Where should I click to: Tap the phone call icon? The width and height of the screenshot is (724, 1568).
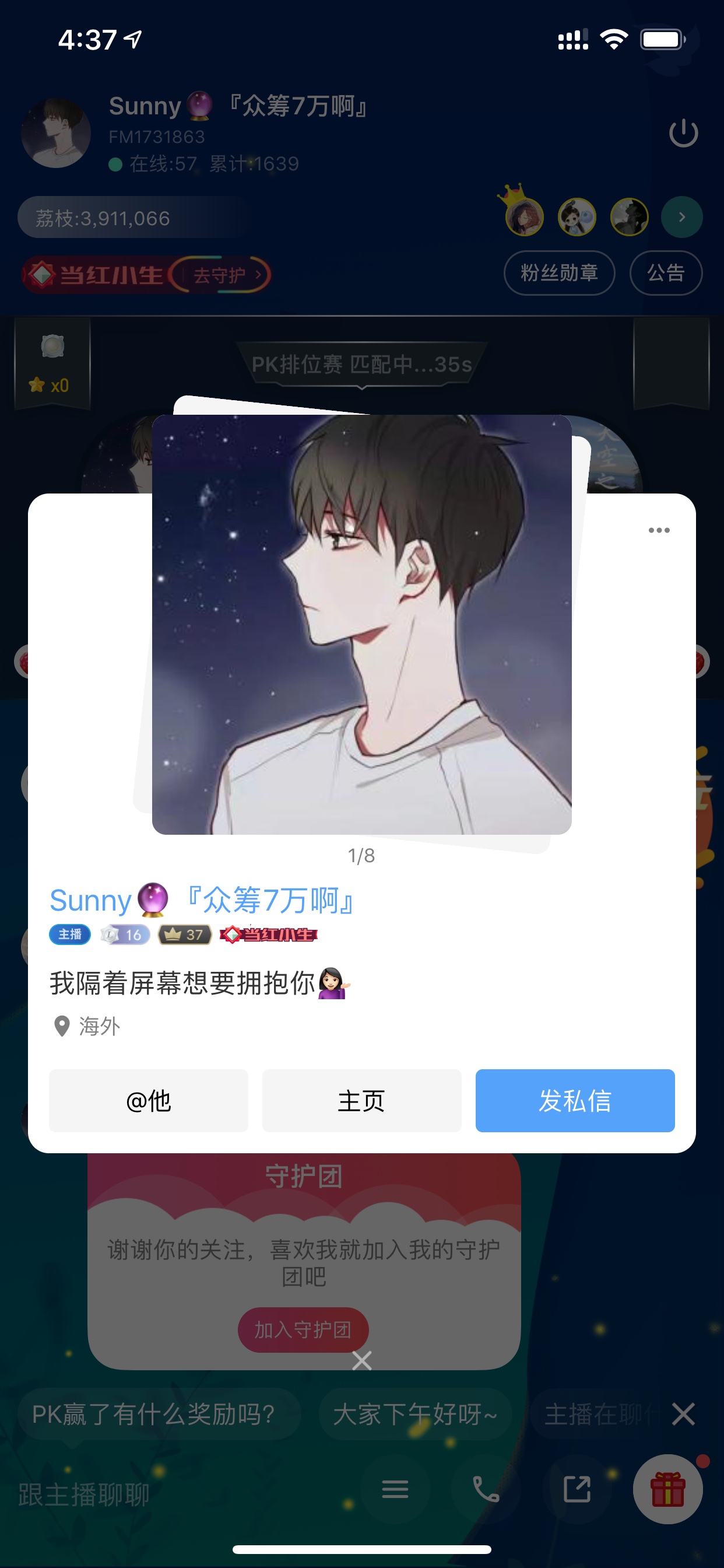tap(486, 1489)
